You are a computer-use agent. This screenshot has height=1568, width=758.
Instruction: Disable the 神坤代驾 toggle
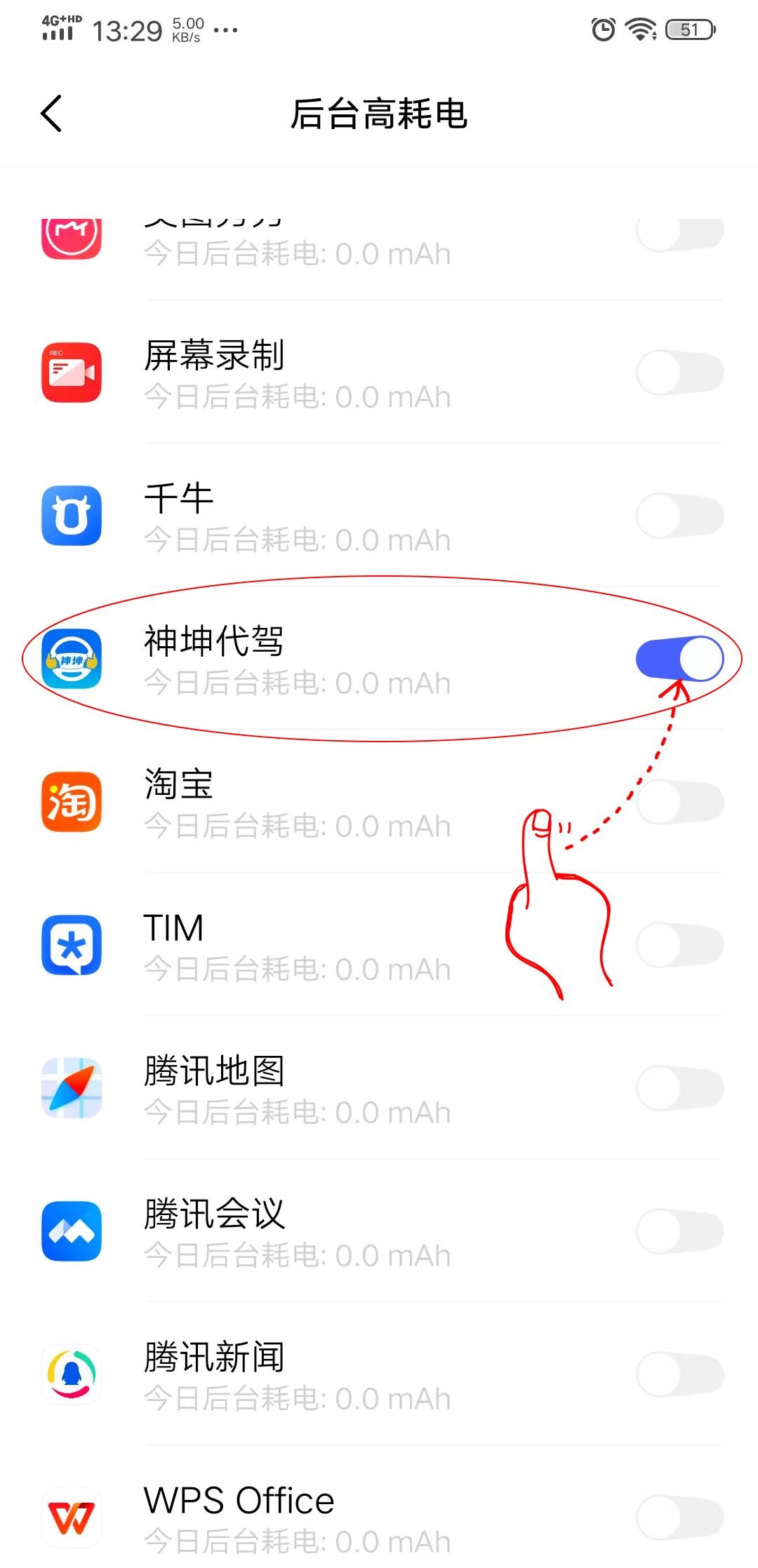coord(679,659)
